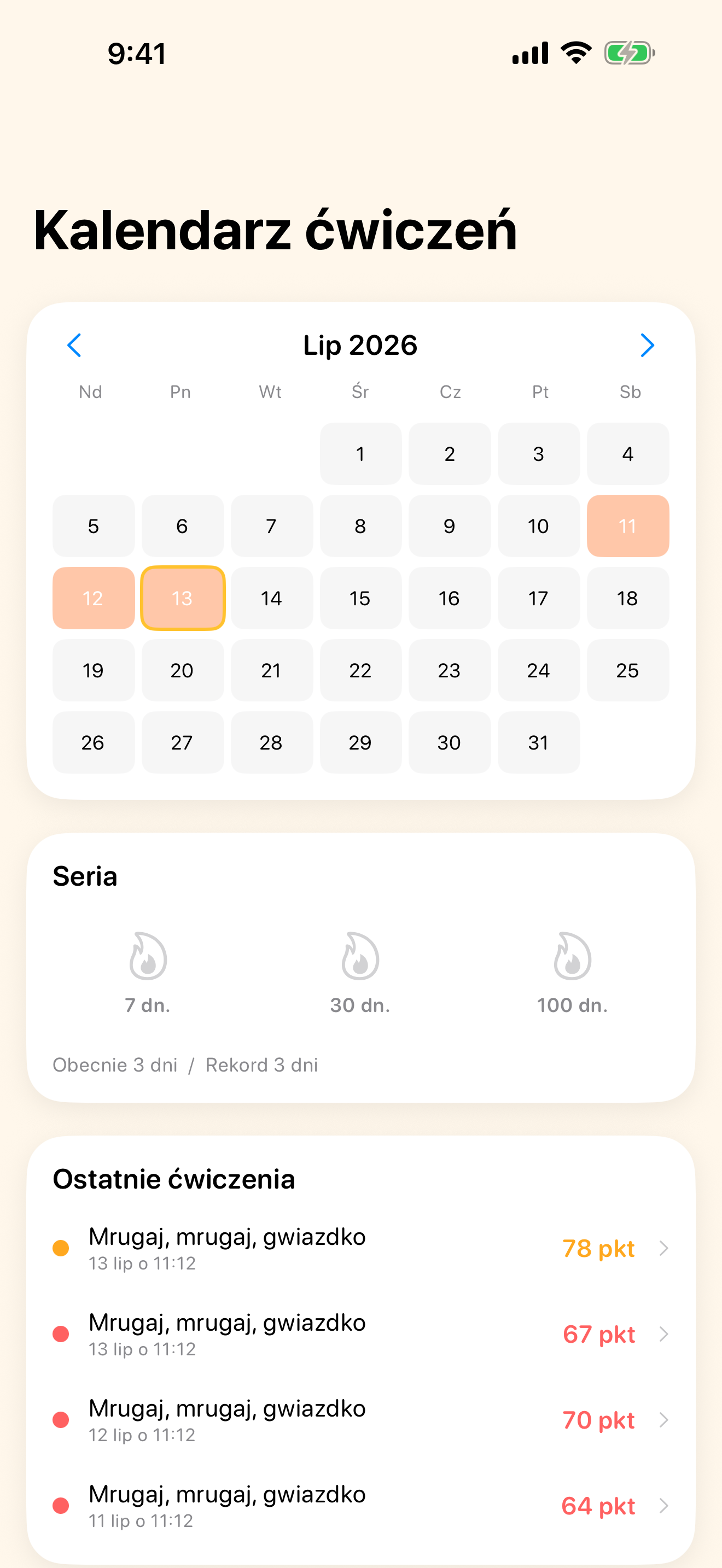Select day 1 in the calendar
This screenshot has height=1568, width=722.
coord(360,454)
